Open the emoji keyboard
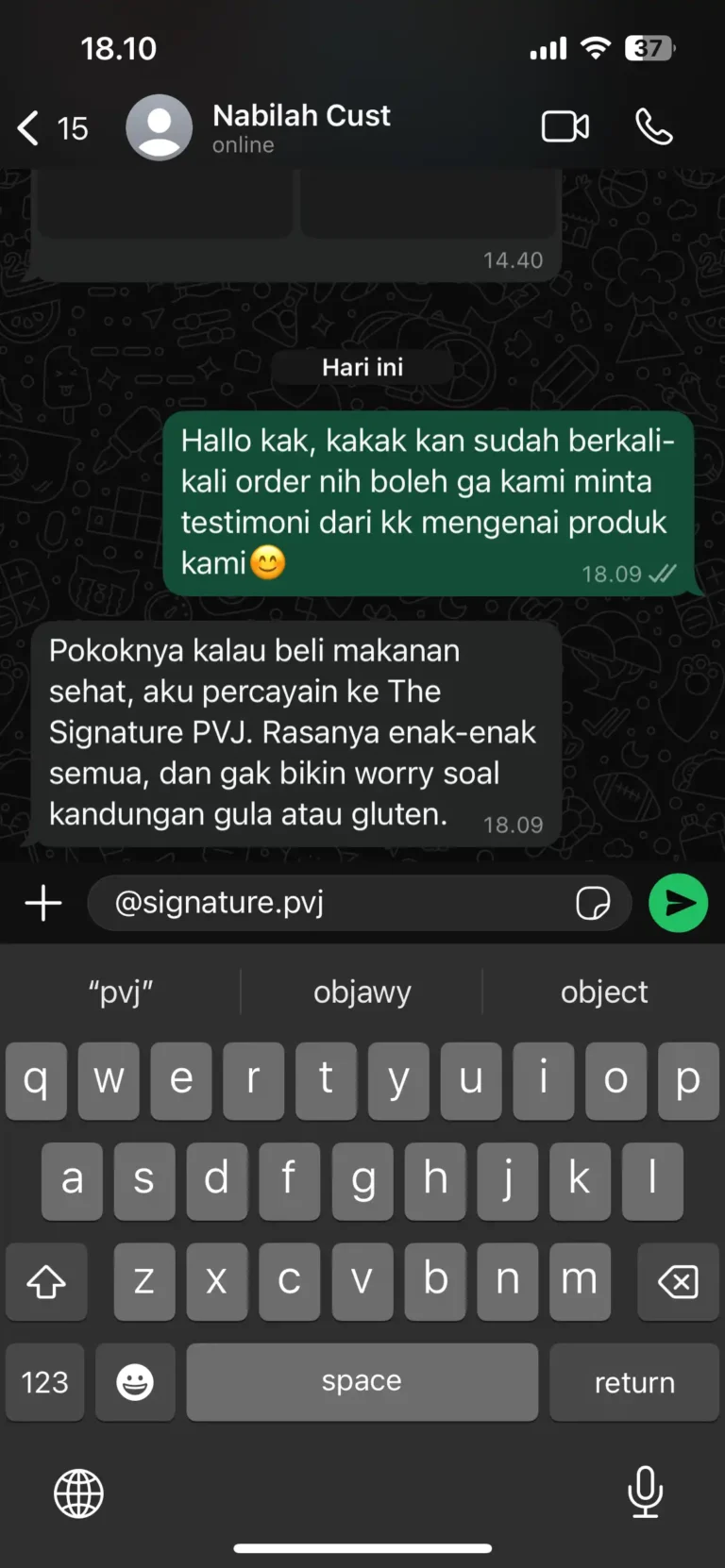This screenshot has height=1568, width=725. 135,1382
